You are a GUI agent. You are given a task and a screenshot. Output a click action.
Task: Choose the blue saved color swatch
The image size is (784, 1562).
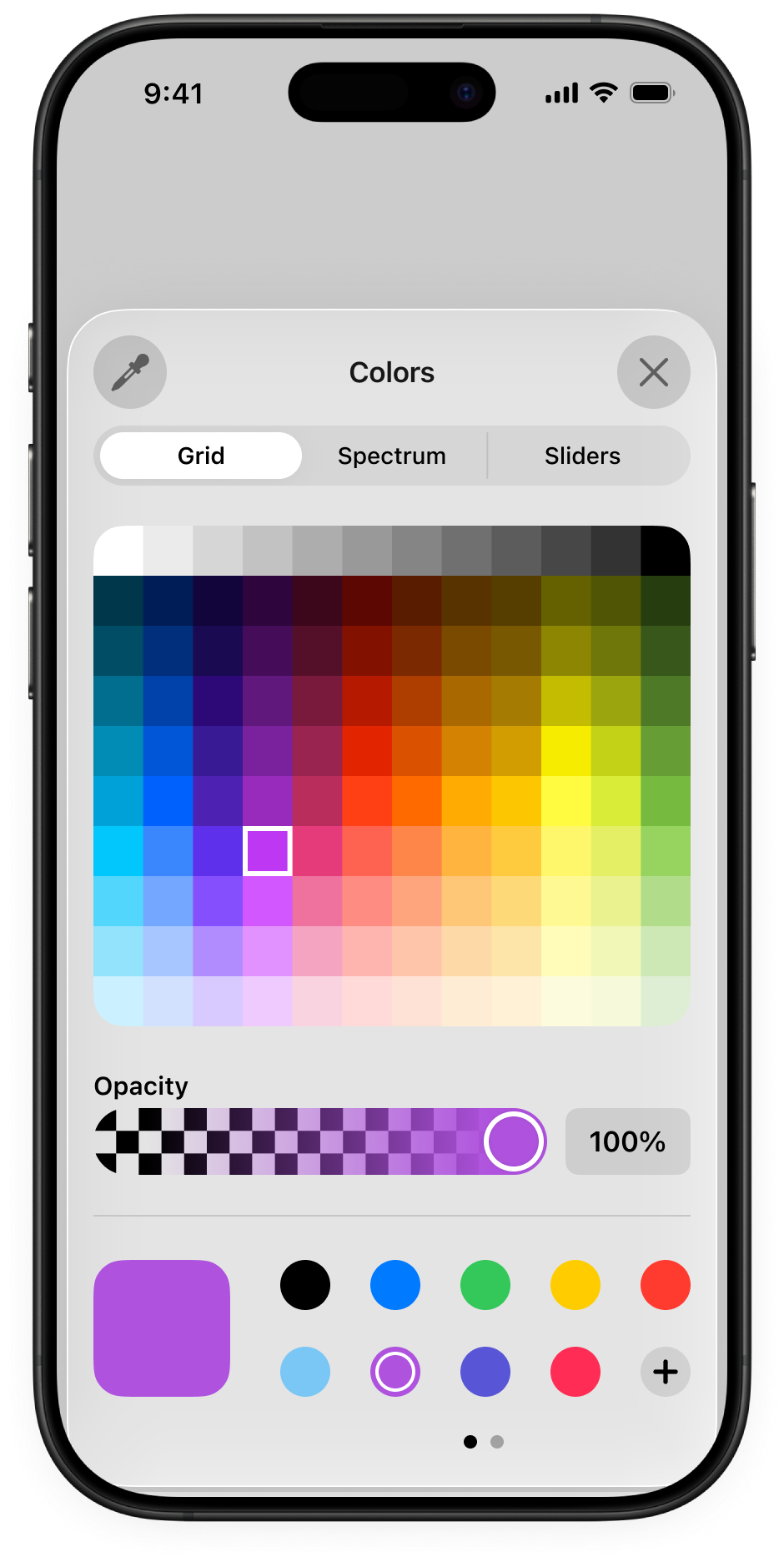[395, 1284]
